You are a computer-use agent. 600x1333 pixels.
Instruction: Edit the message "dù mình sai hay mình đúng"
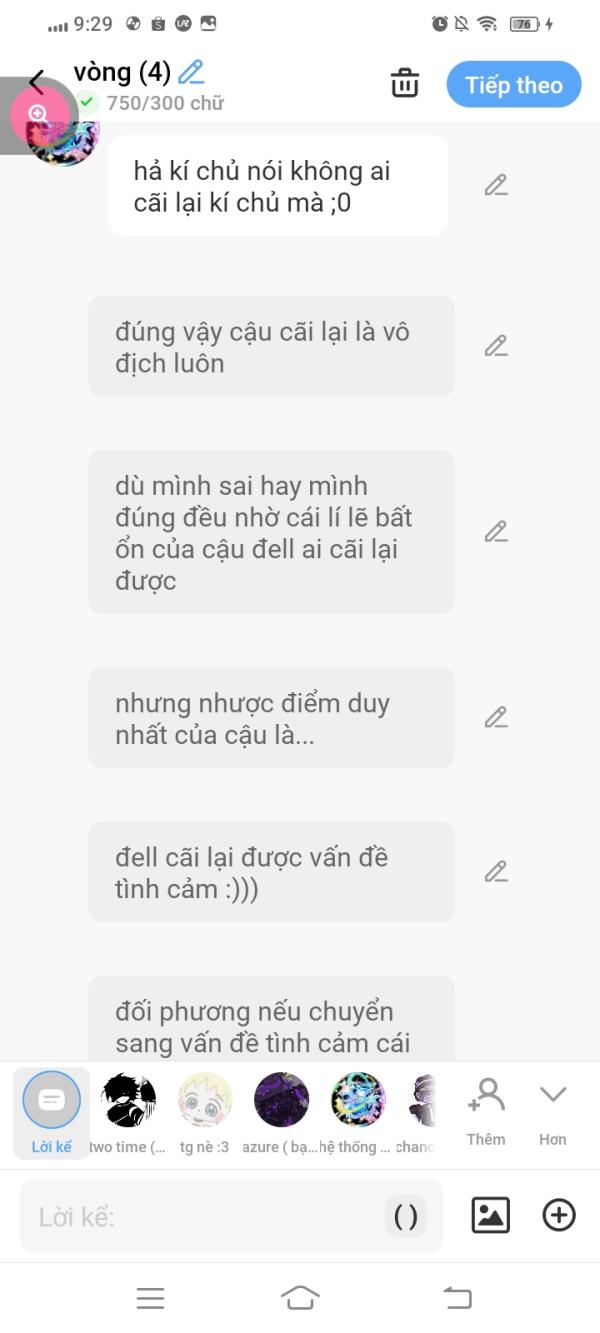point(496,532)
